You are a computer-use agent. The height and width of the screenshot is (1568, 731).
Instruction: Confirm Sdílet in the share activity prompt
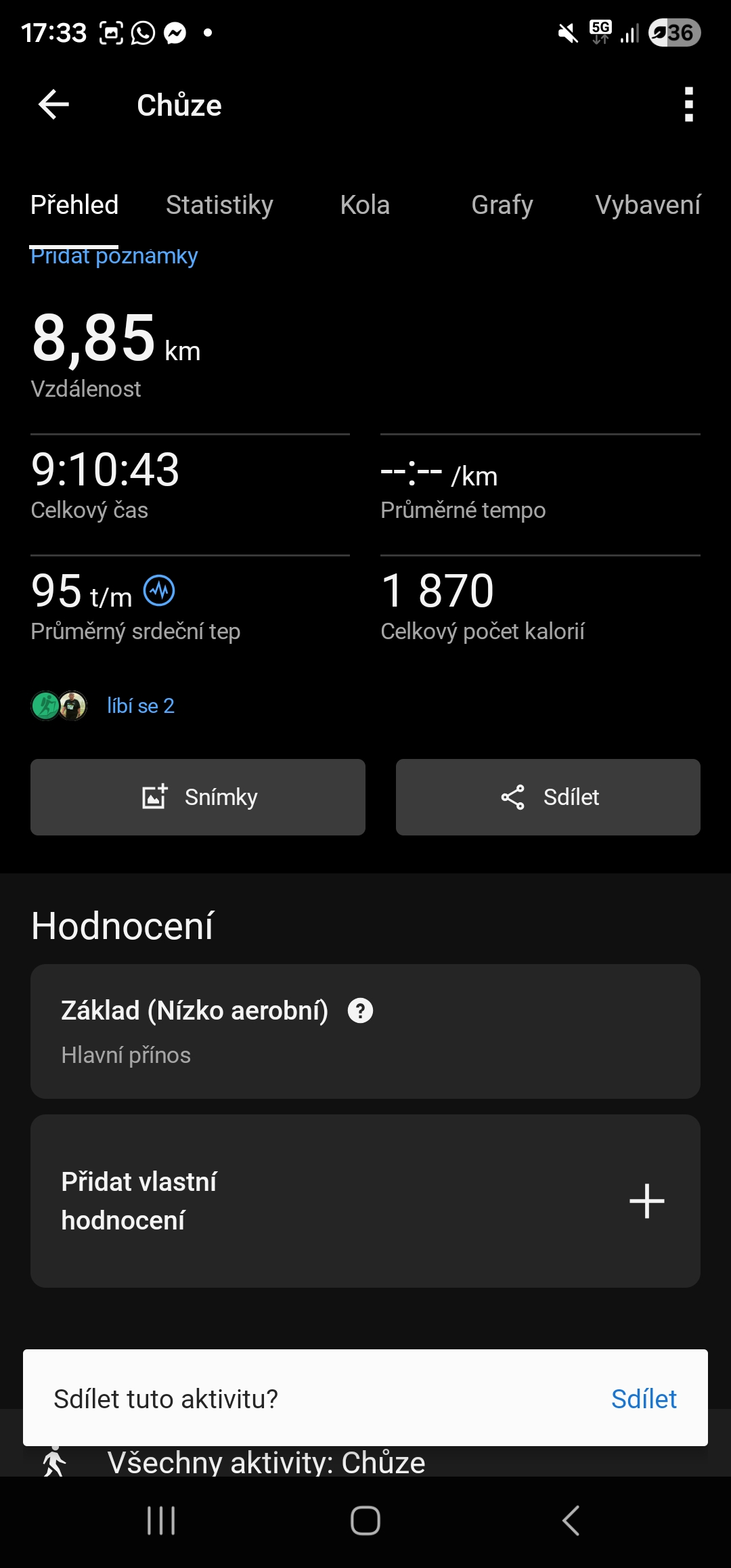[x=643, y=1399]
